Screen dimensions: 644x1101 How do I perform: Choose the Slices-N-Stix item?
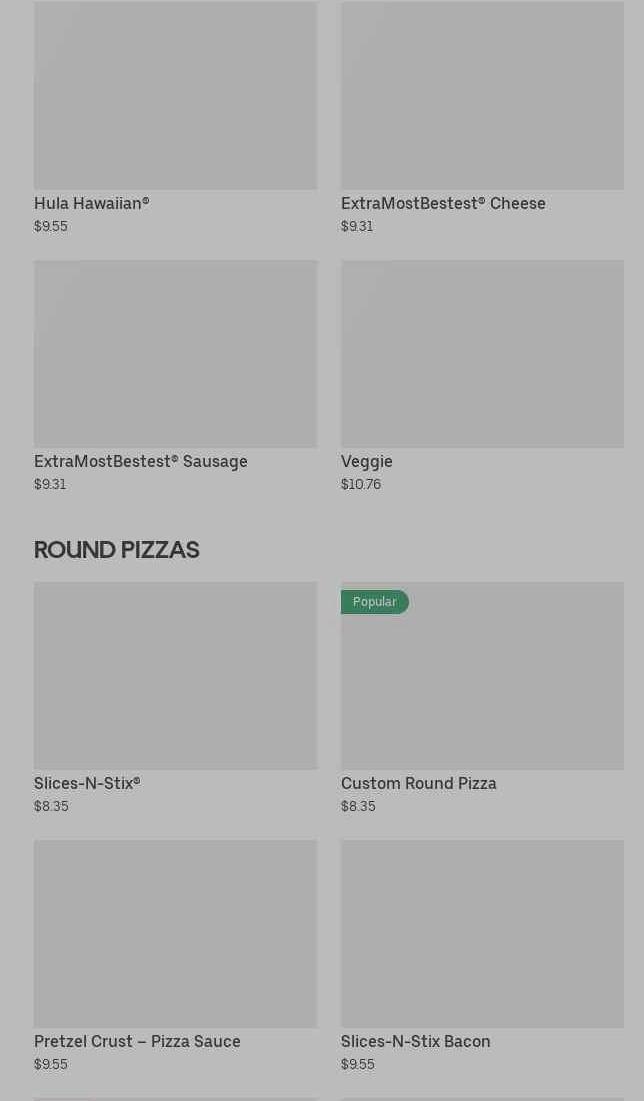175,698
